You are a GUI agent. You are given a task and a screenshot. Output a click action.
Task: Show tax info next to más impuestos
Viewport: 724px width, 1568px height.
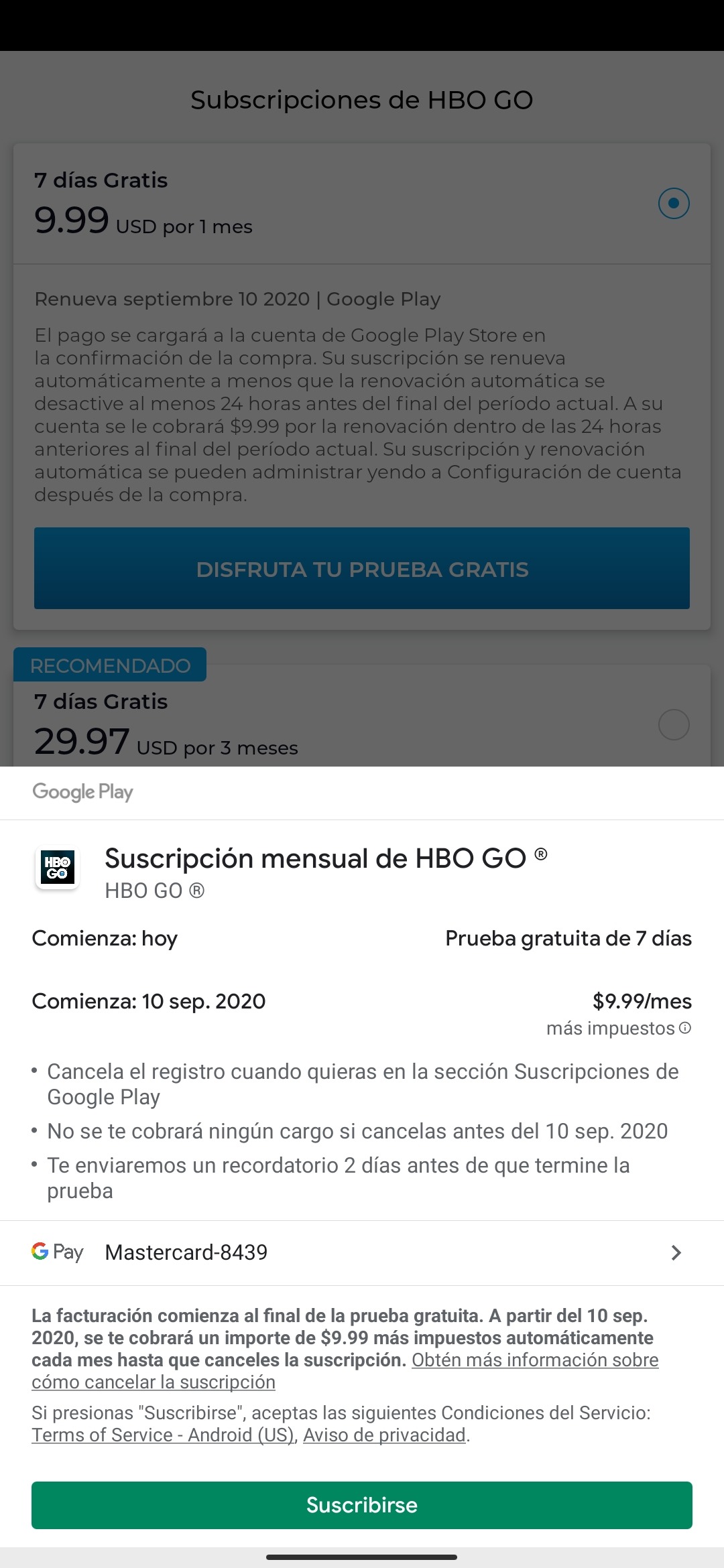pyautogui.click(x=685, y=1028)
